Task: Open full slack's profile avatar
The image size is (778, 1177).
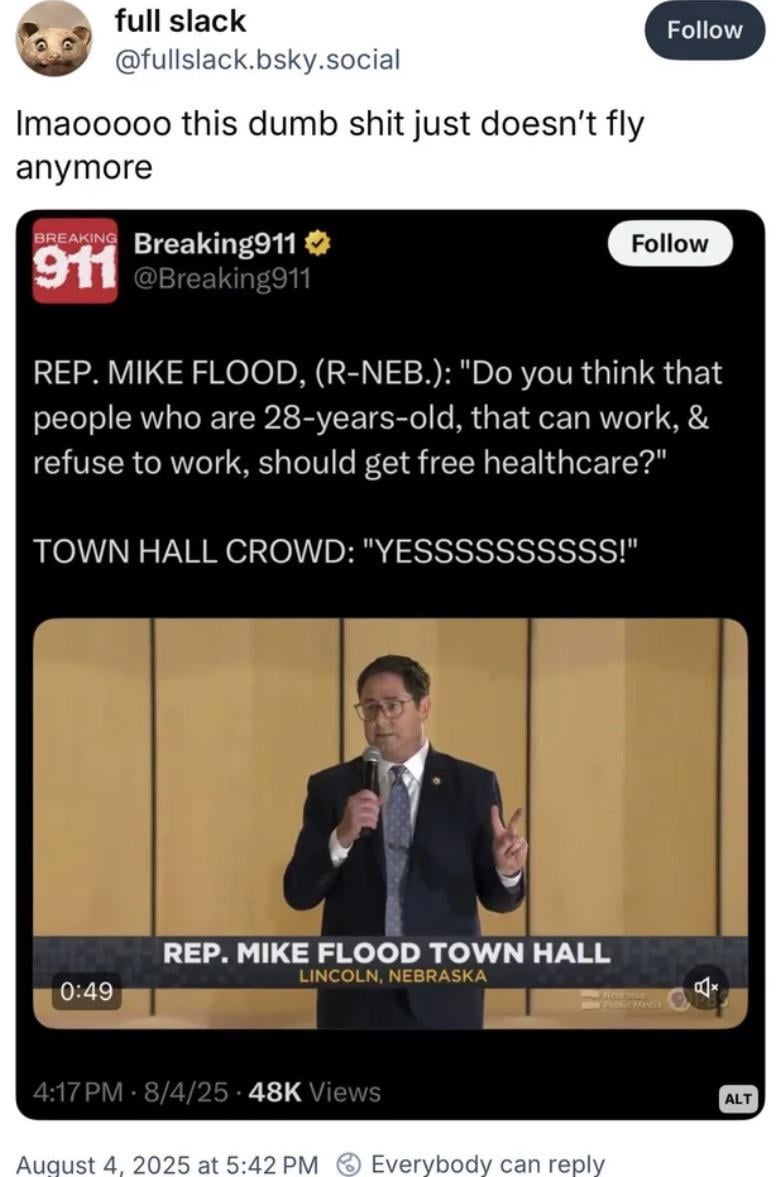Action: click(x=55, y=40)
